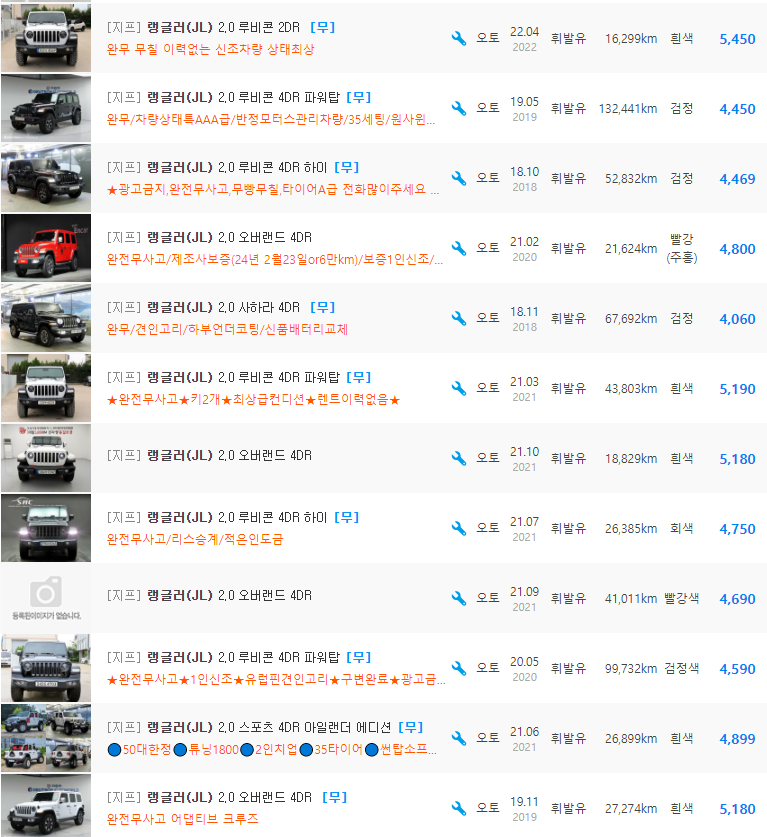Click the wrench icon on the 2021 루비콘 4DR 하이 row
Screen dimensions: 767x837
pyautogui.click(x=458, y=527)
